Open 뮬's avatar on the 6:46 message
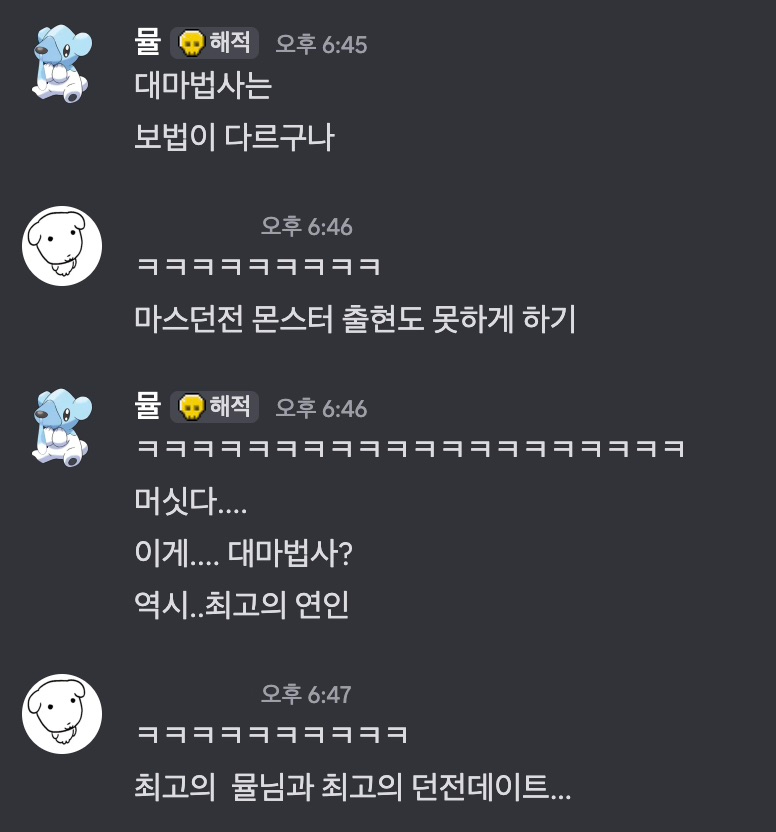 tap(62, 428)
